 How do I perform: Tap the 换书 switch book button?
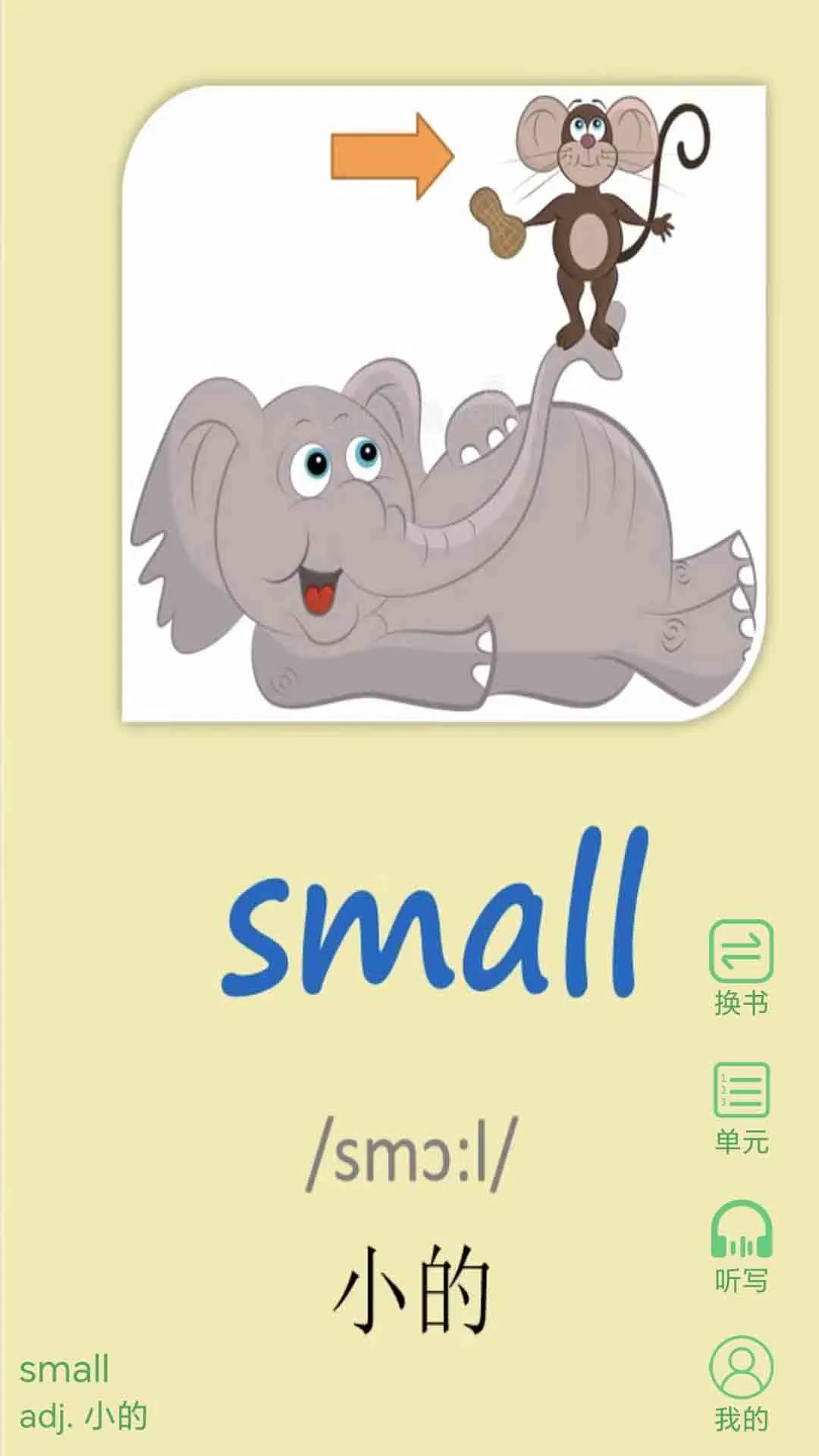coord(741,965)
